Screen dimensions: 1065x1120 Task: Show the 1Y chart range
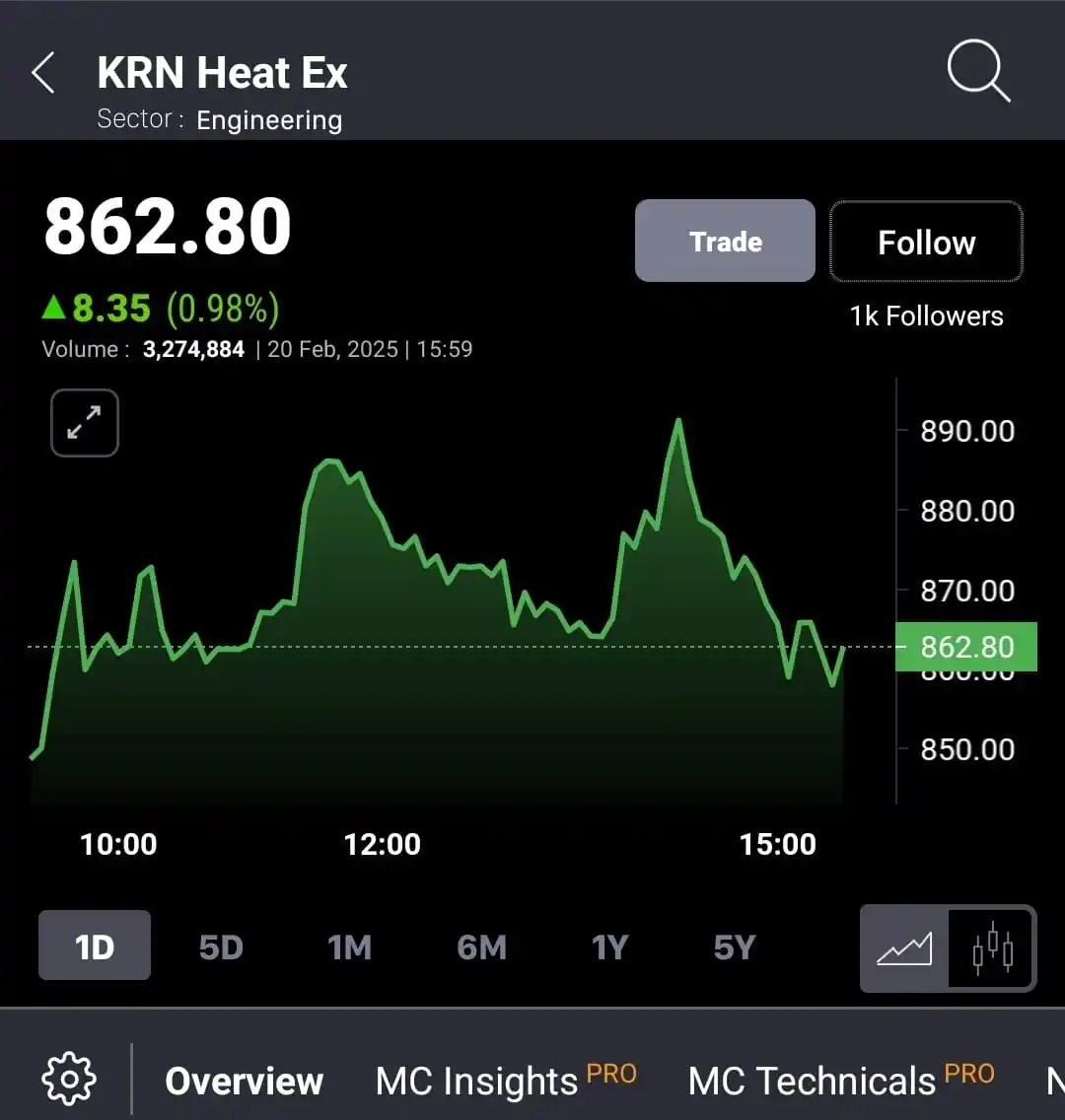[x=608, y=947]
